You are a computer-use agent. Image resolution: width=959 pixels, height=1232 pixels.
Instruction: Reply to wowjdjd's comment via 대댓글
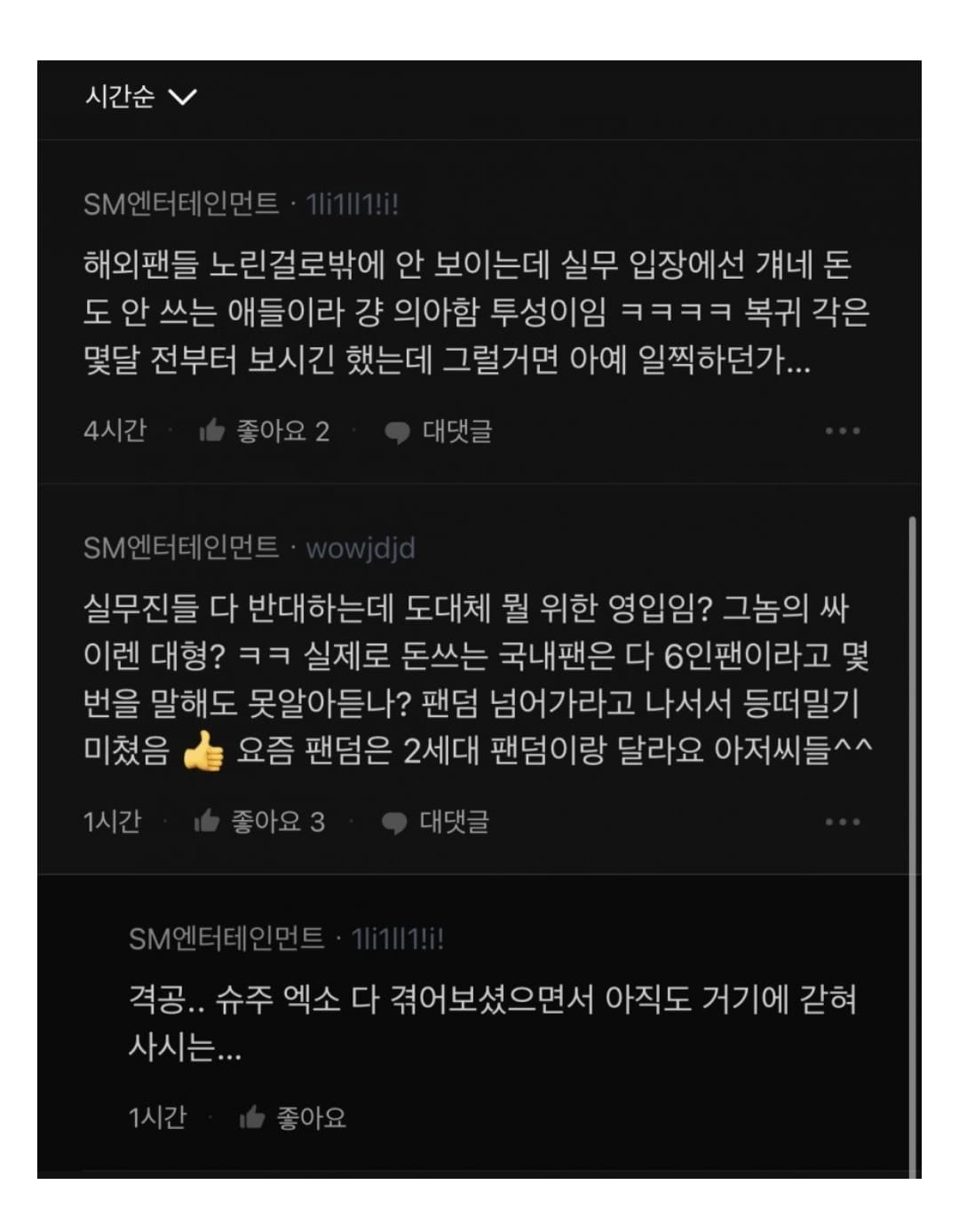[435, 822]
